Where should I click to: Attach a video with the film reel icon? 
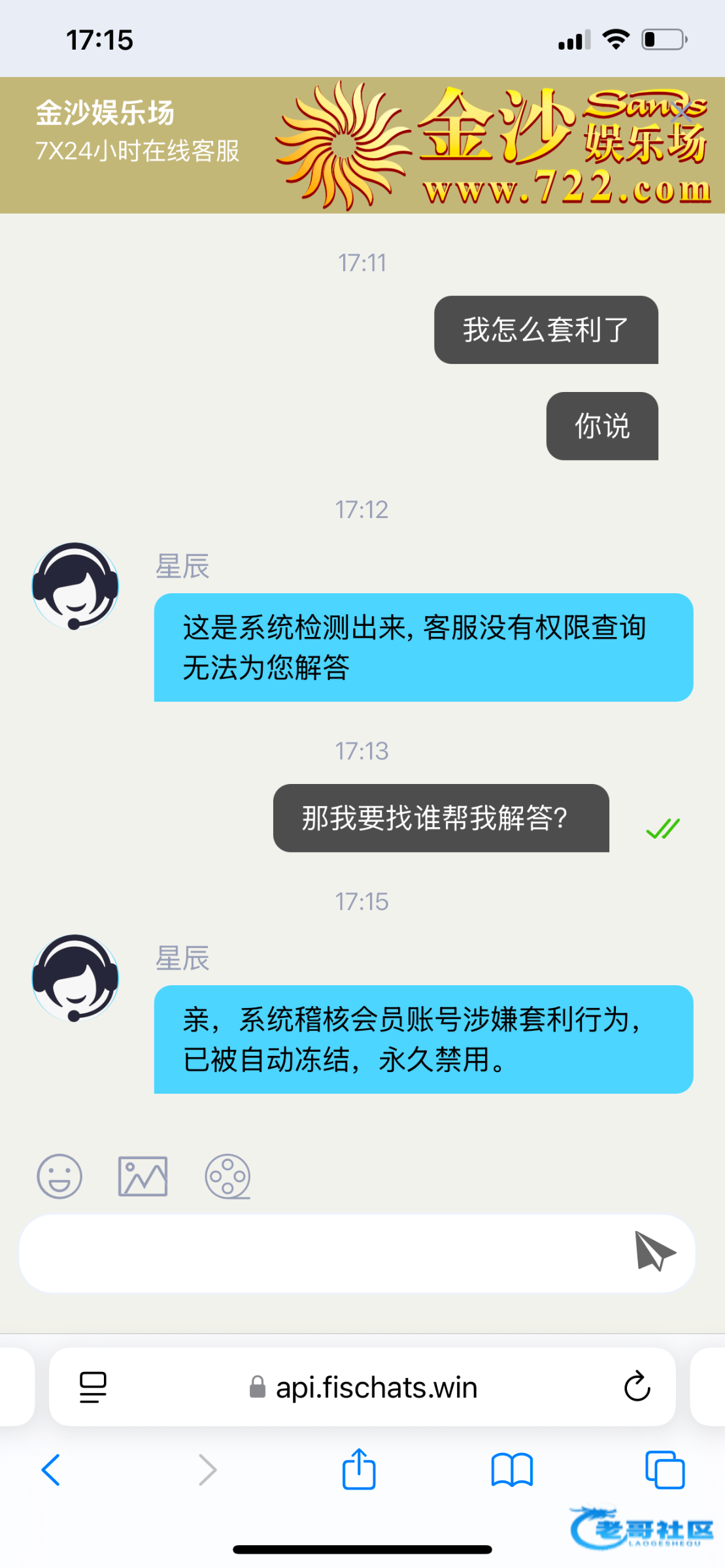tap(228, 1176)
